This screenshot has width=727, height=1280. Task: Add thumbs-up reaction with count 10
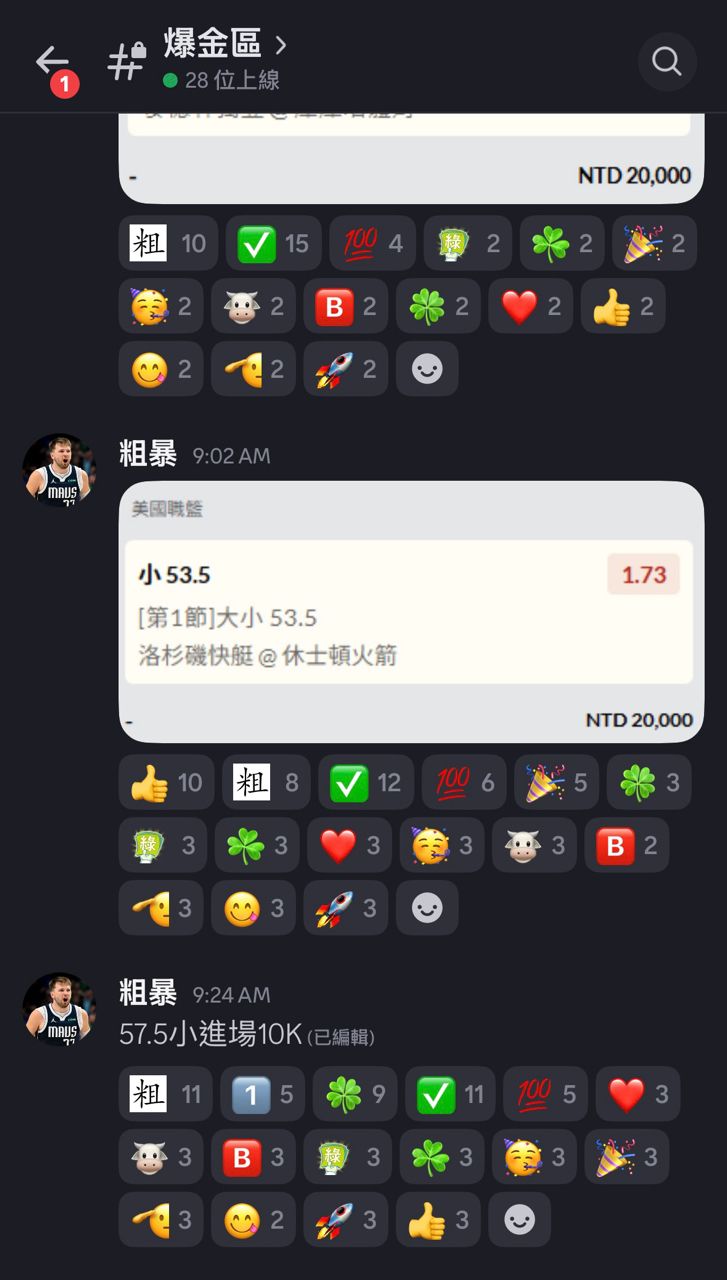tap(166, 782)
